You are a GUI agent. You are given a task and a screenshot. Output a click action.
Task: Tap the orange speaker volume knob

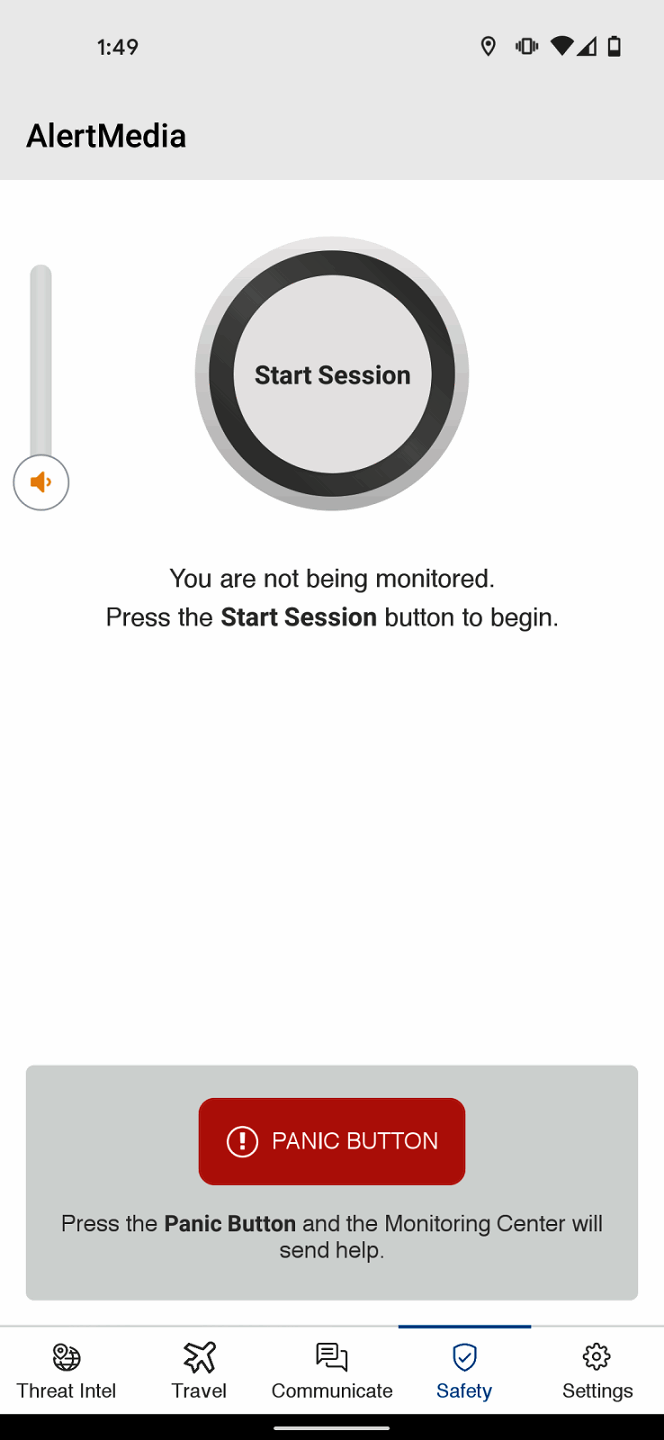[x=41, y=483]
